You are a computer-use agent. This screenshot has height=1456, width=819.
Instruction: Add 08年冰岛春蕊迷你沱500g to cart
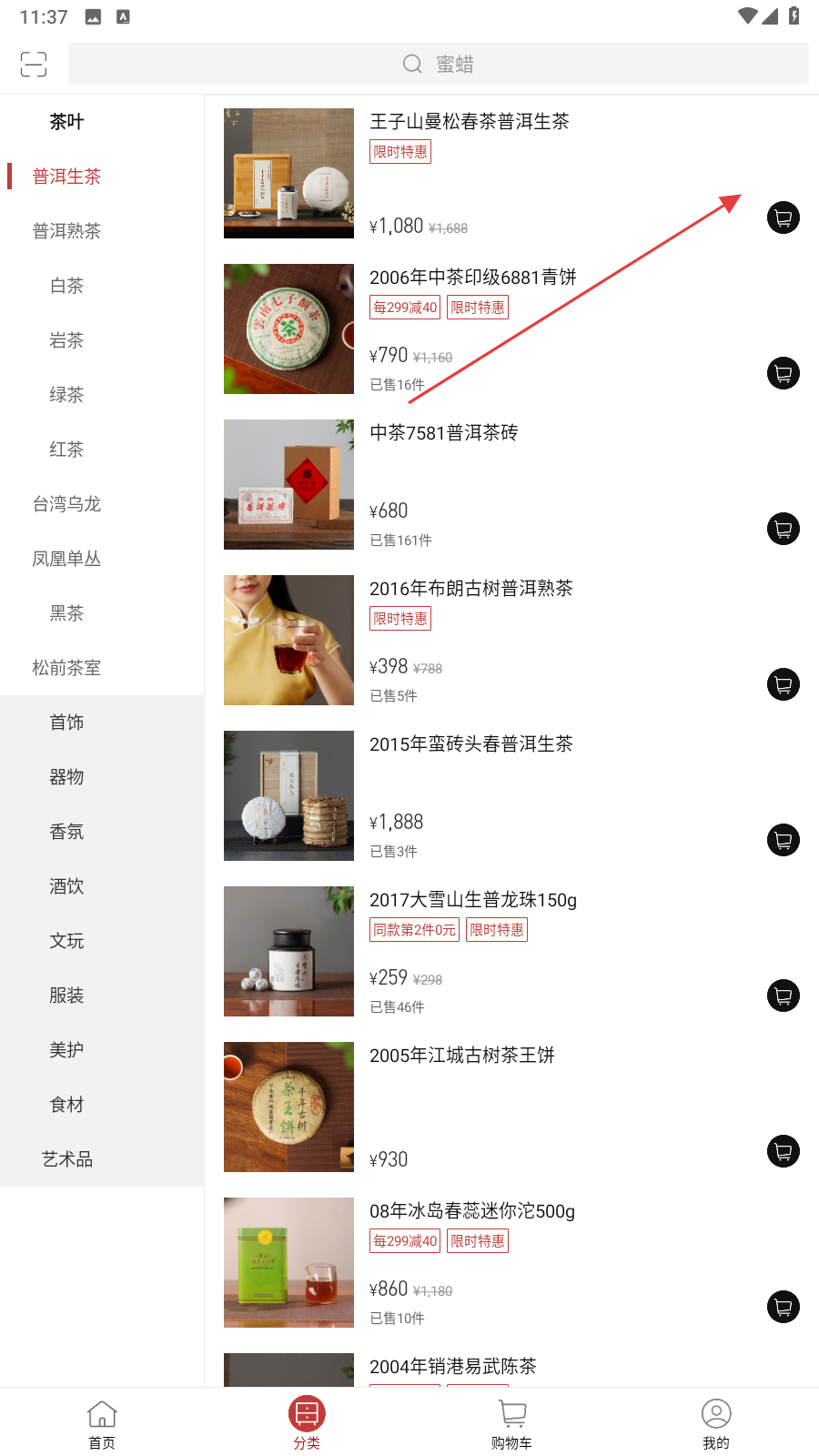tap(783, 1307)
